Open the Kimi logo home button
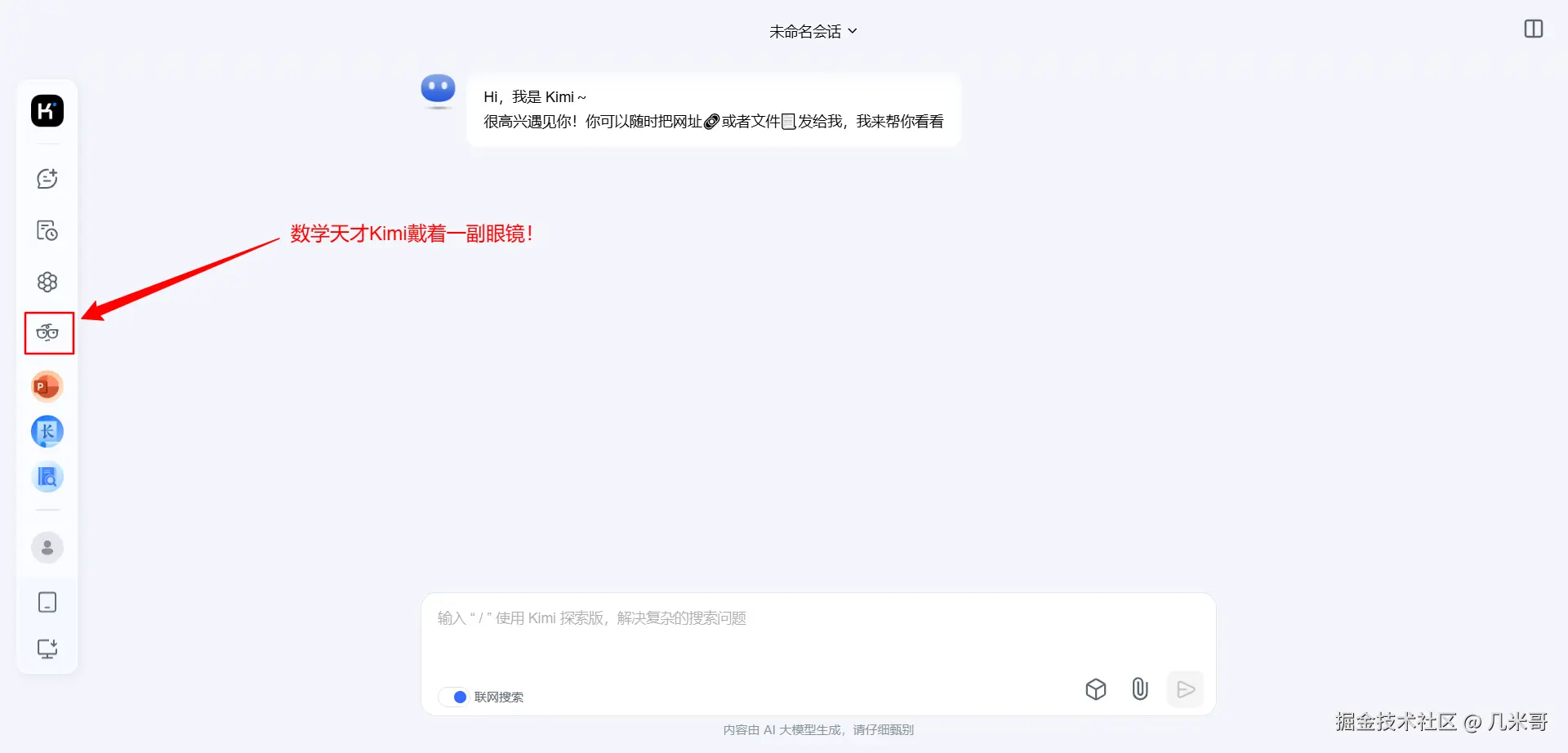Viewport: 1568px width, 753px height. click(47, 111)
